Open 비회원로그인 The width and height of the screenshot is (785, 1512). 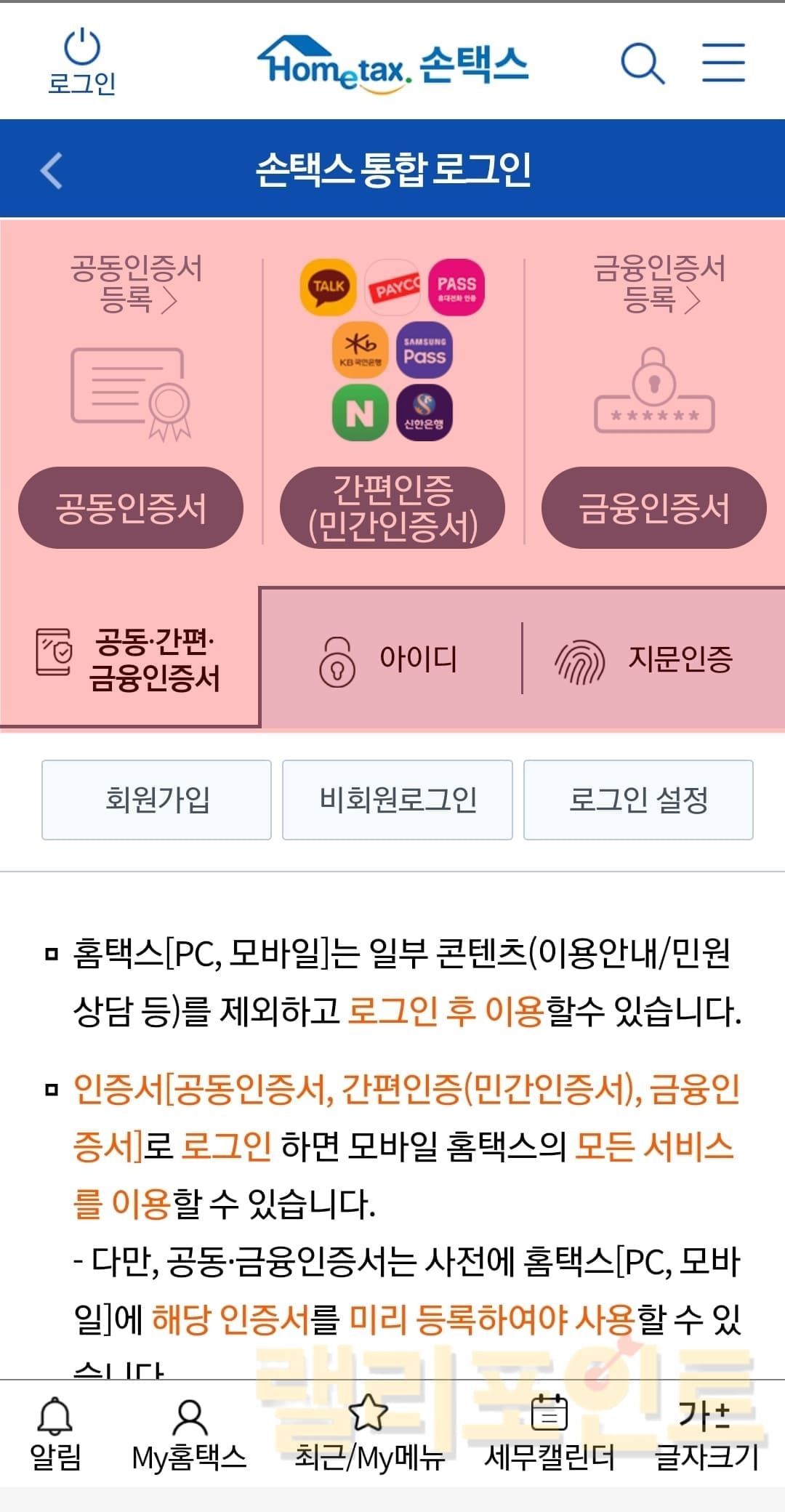click(398, 800)
